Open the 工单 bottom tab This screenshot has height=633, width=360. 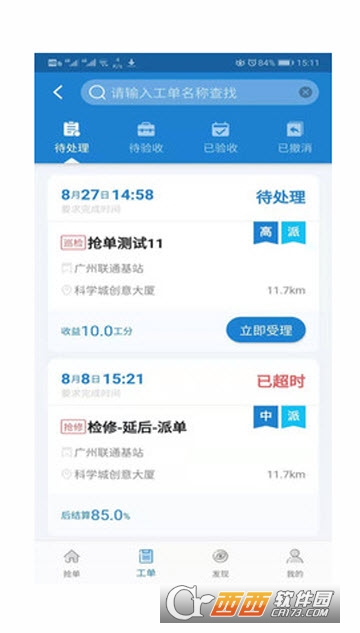146,563
